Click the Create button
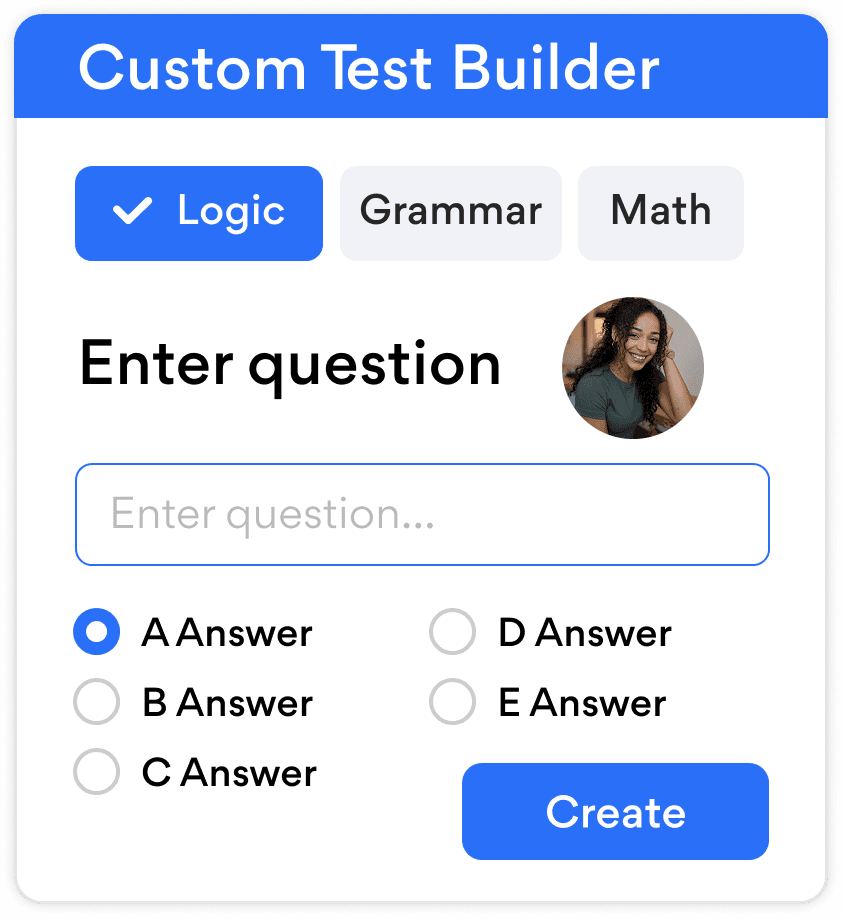Screen dimensions: 843x919 coord(614,812)
